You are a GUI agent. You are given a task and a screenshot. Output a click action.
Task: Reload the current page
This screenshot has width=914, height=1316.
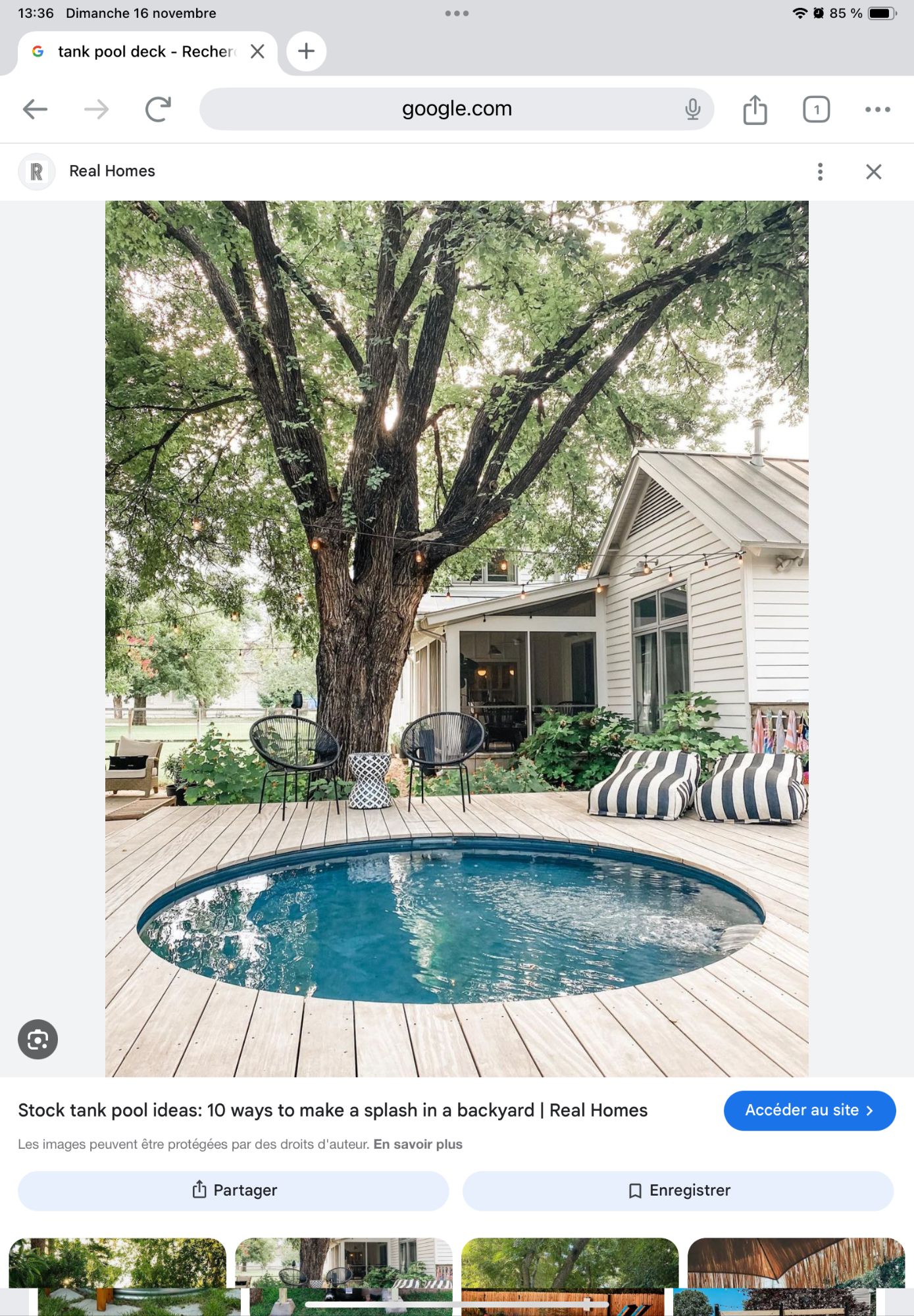(158, 109)
